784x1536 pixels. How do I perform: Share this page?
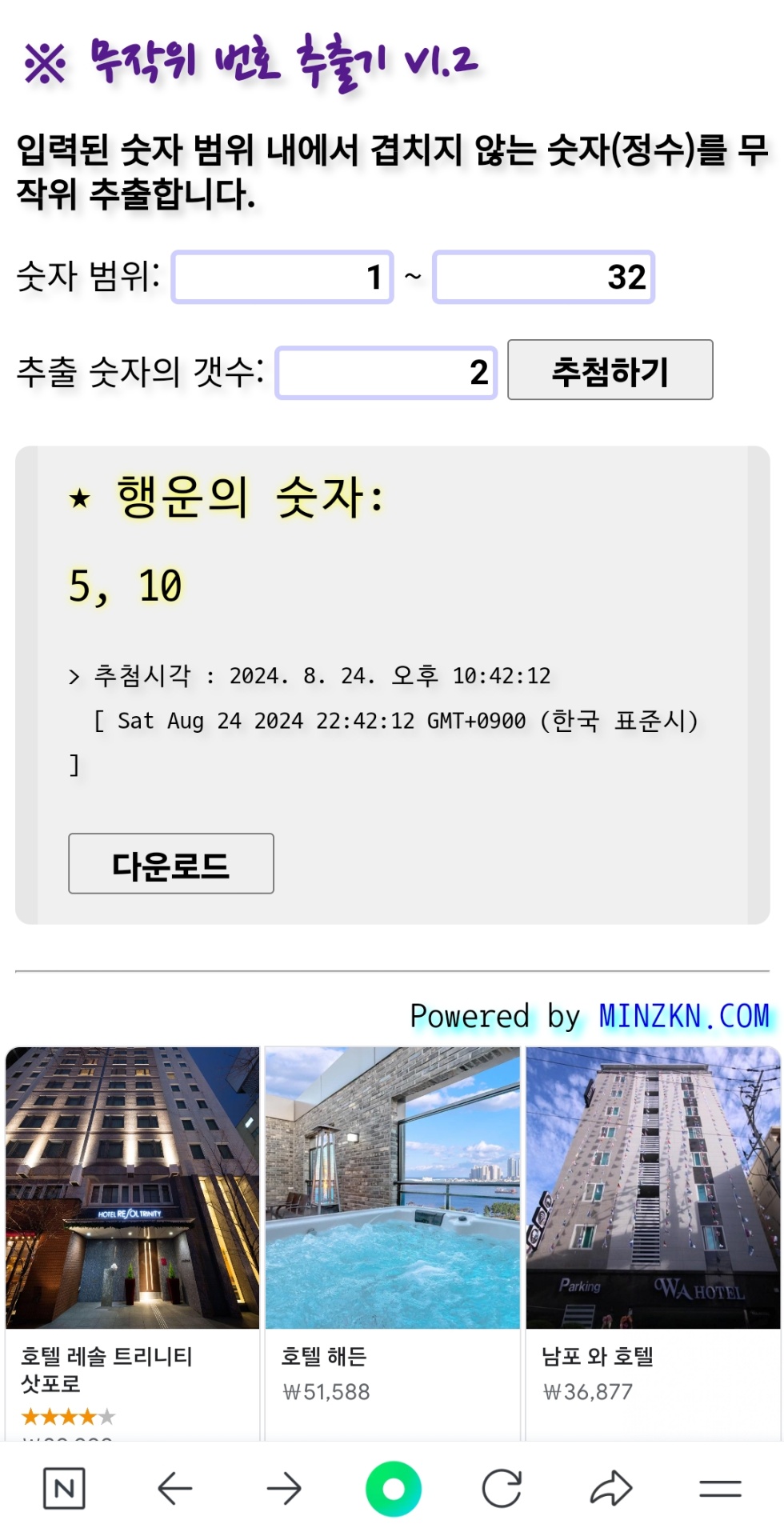coord(611,1489)
